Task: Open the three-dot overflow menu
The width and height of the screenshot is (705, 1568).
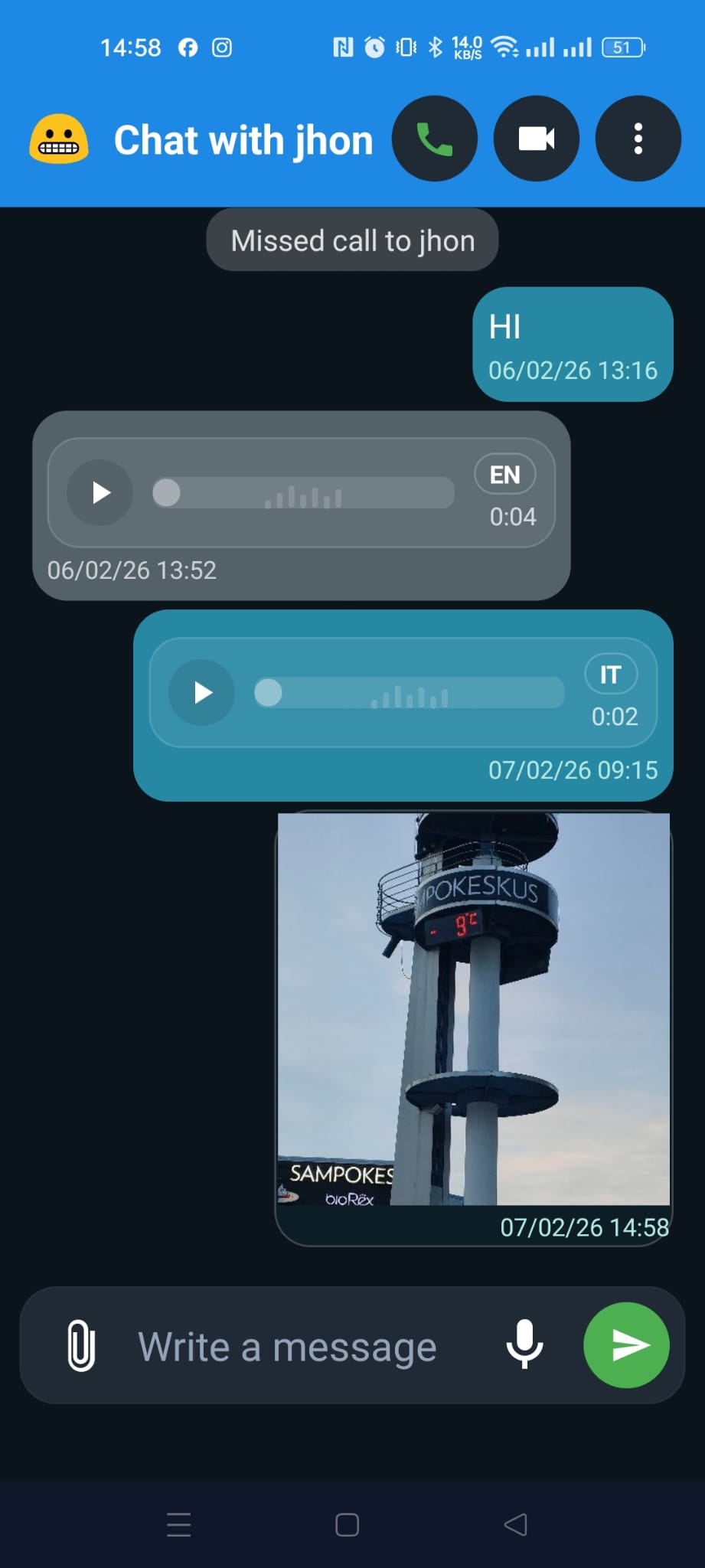Action: tap(638, 139)
